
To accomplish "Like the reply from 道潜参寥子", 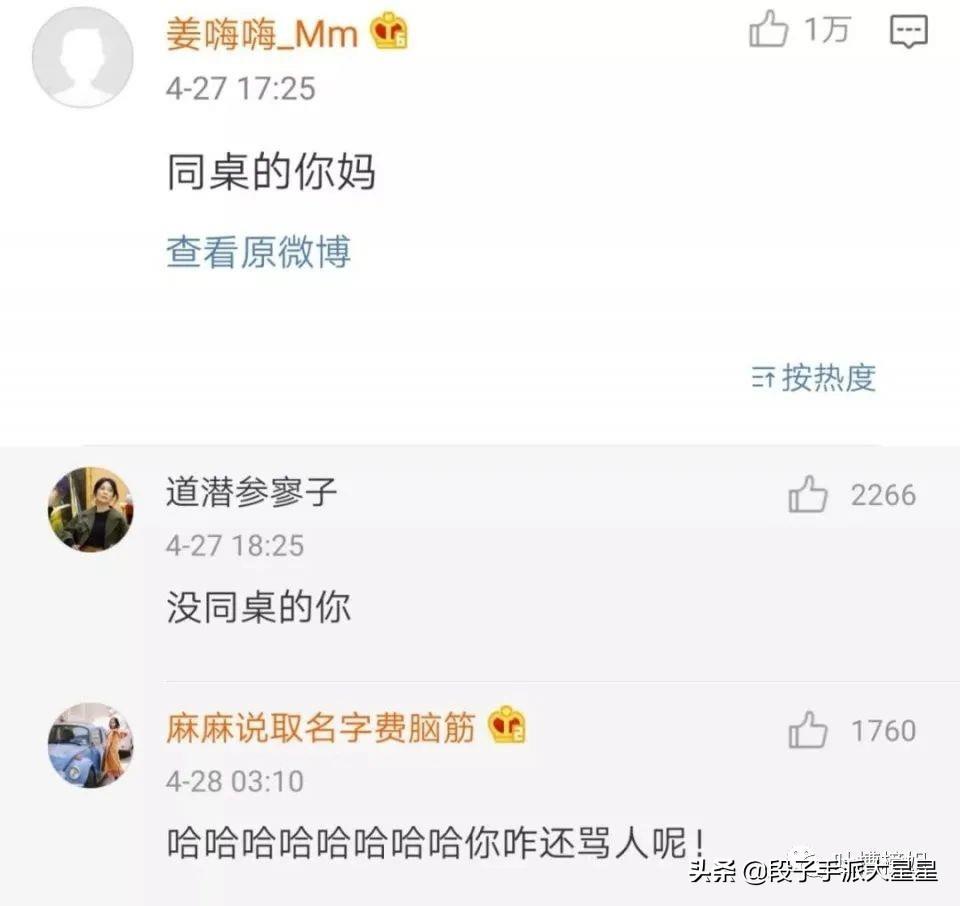I will (x=808, y=495).
